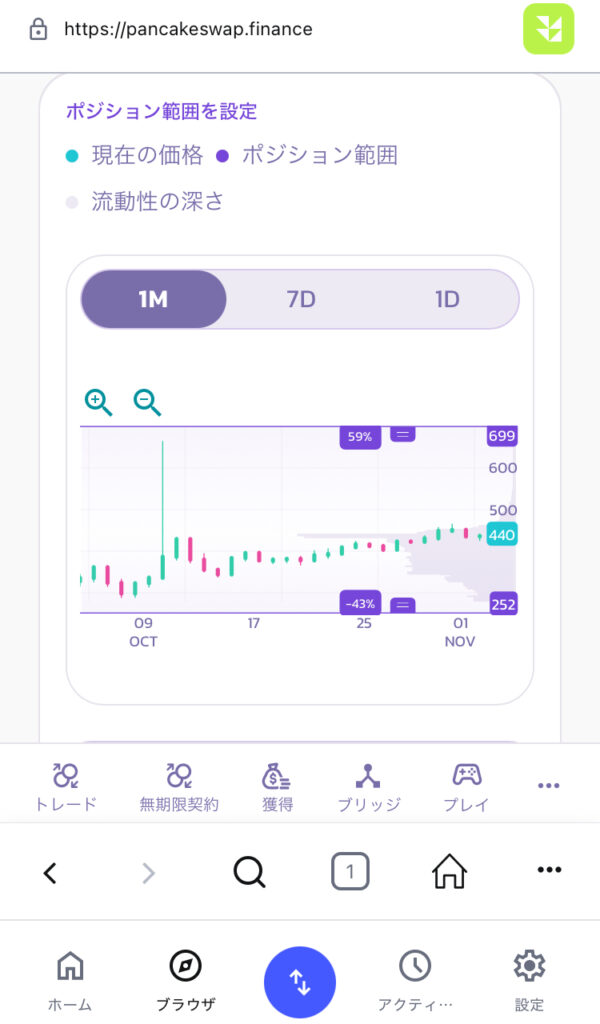
Task: Show more PancakeSwap menu options
Action: click(548, 786)
